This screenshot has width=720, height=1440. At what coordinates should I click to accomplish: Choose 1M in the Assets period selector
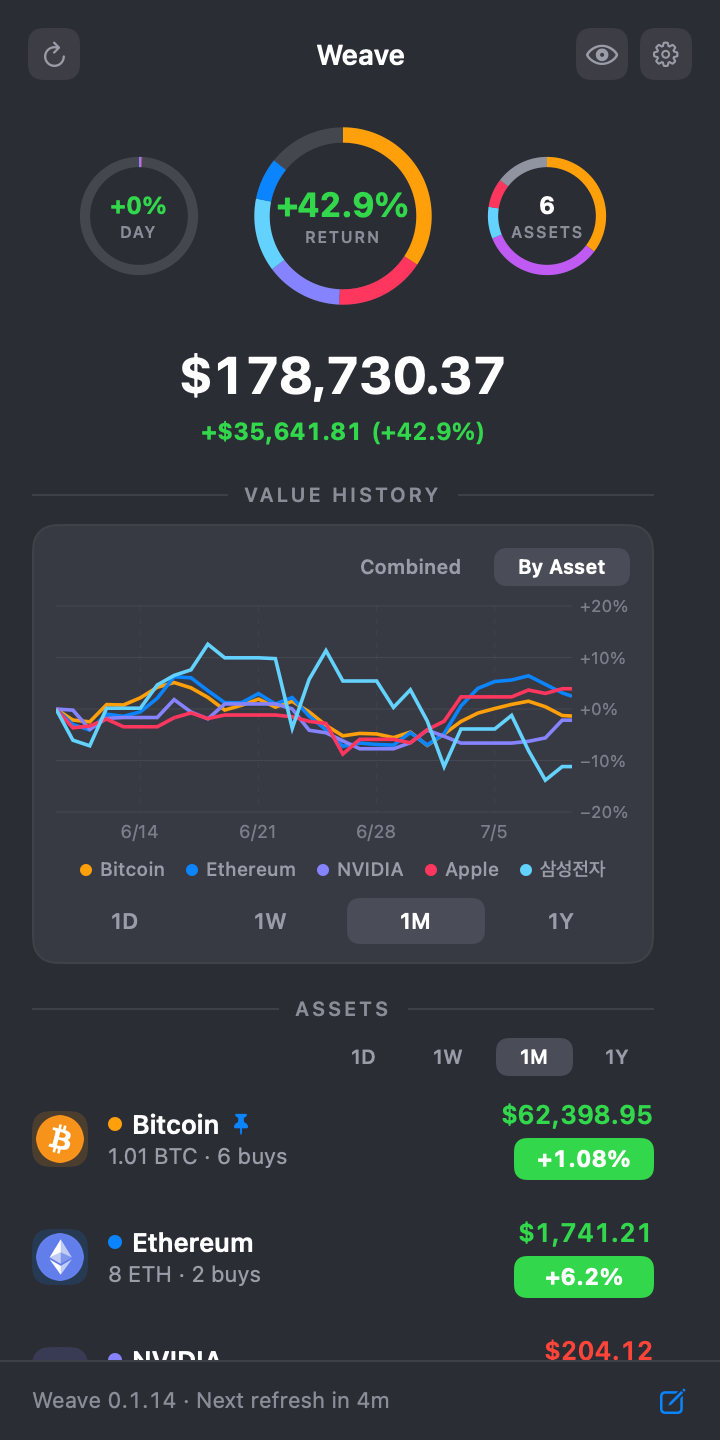pos(534,1057)
